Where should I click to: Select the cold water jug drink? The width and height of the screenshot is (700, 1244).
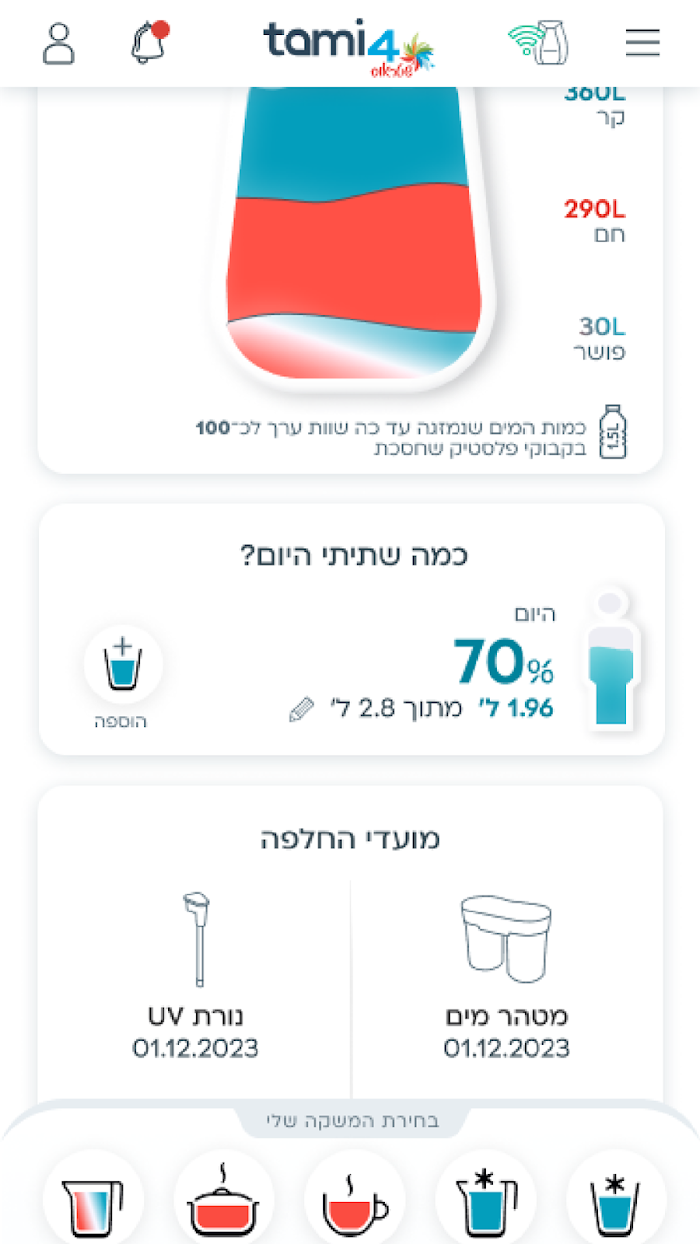[x=485, y=1200]
